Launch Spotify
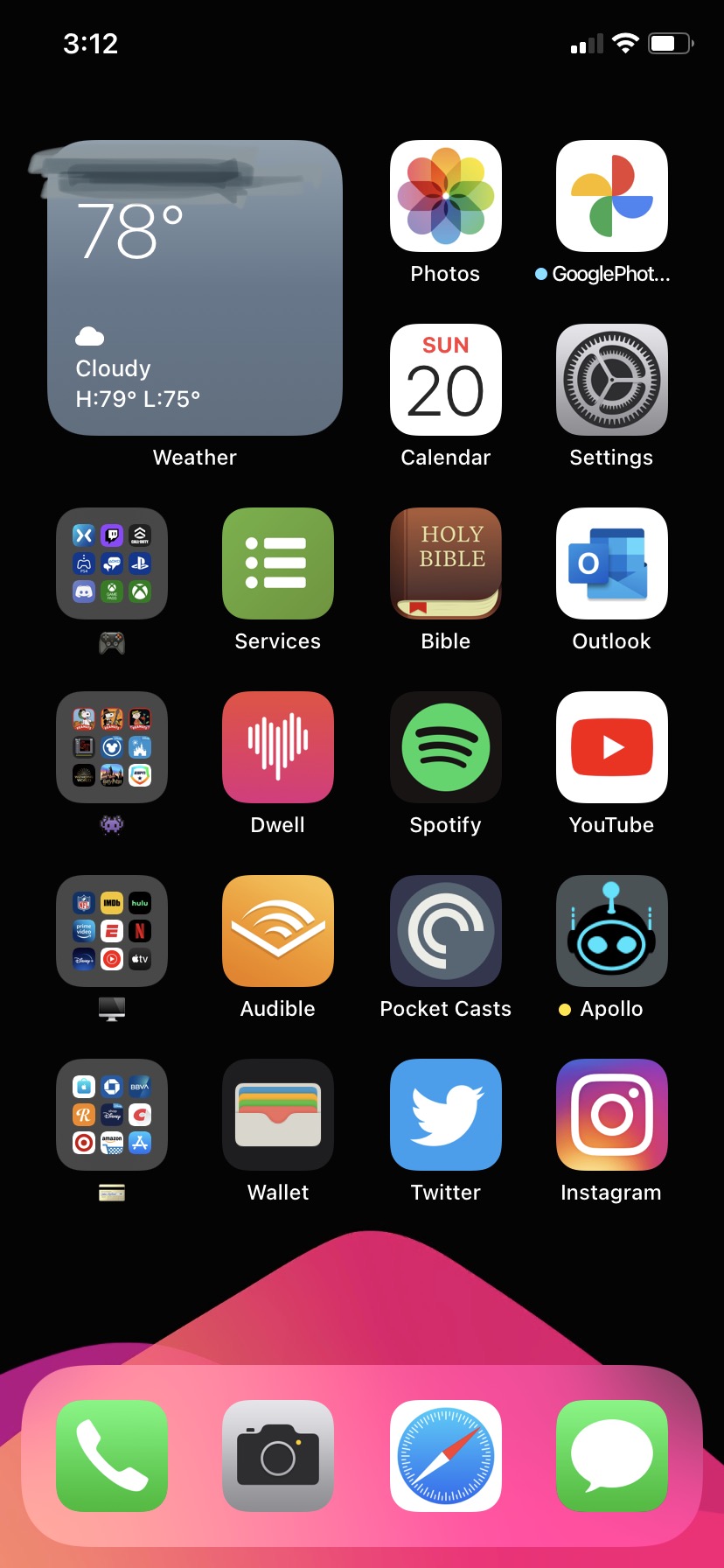Screen dimensions: 724x1568 (446, 747)
